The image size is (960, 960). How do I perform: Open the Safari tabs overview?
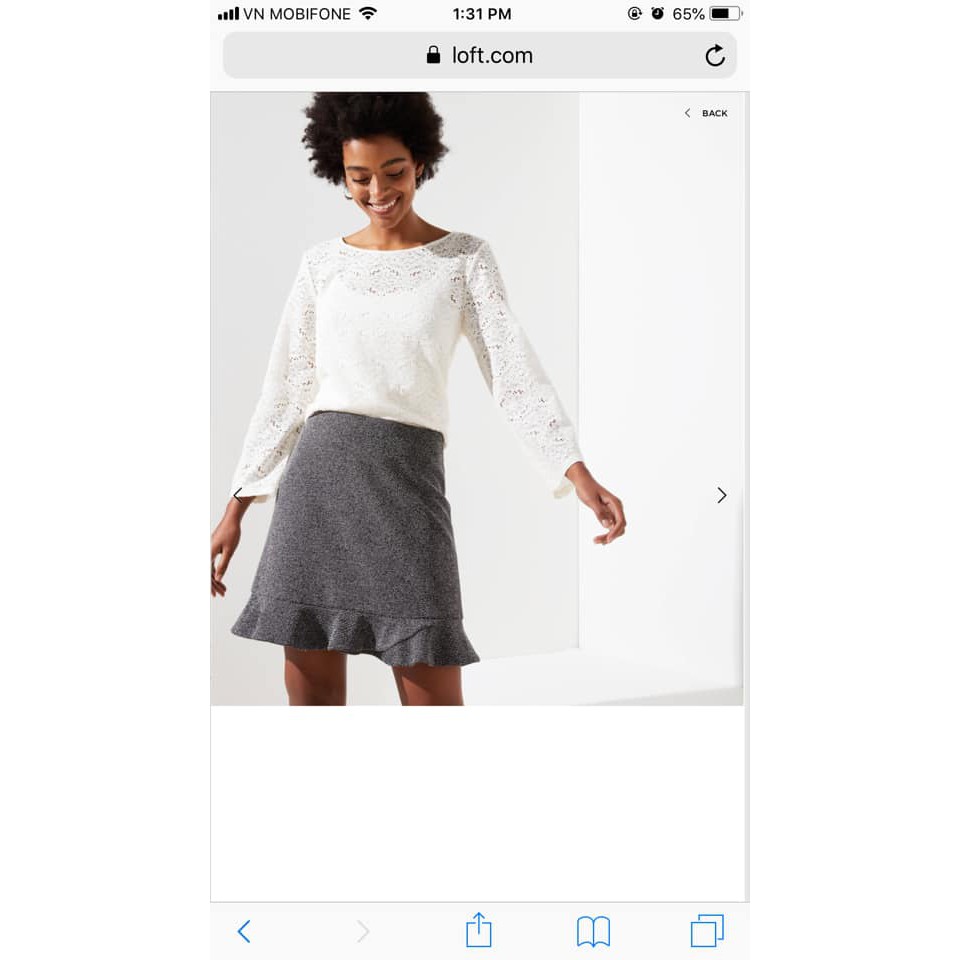point(707,931)
